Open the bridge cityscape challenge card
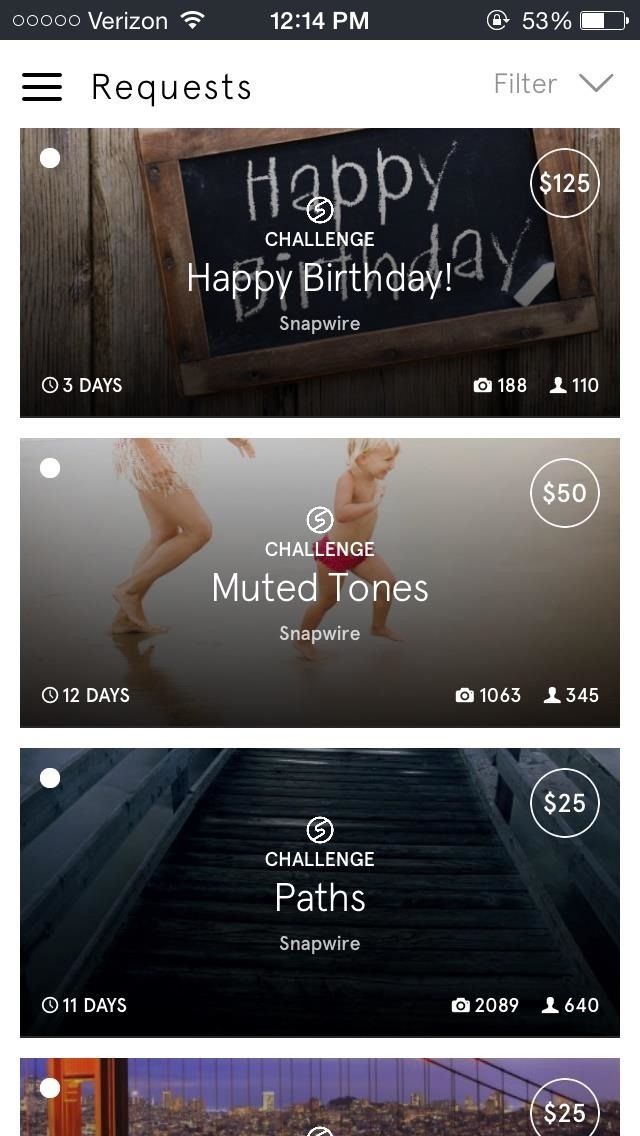 (x=320, y=1098)
